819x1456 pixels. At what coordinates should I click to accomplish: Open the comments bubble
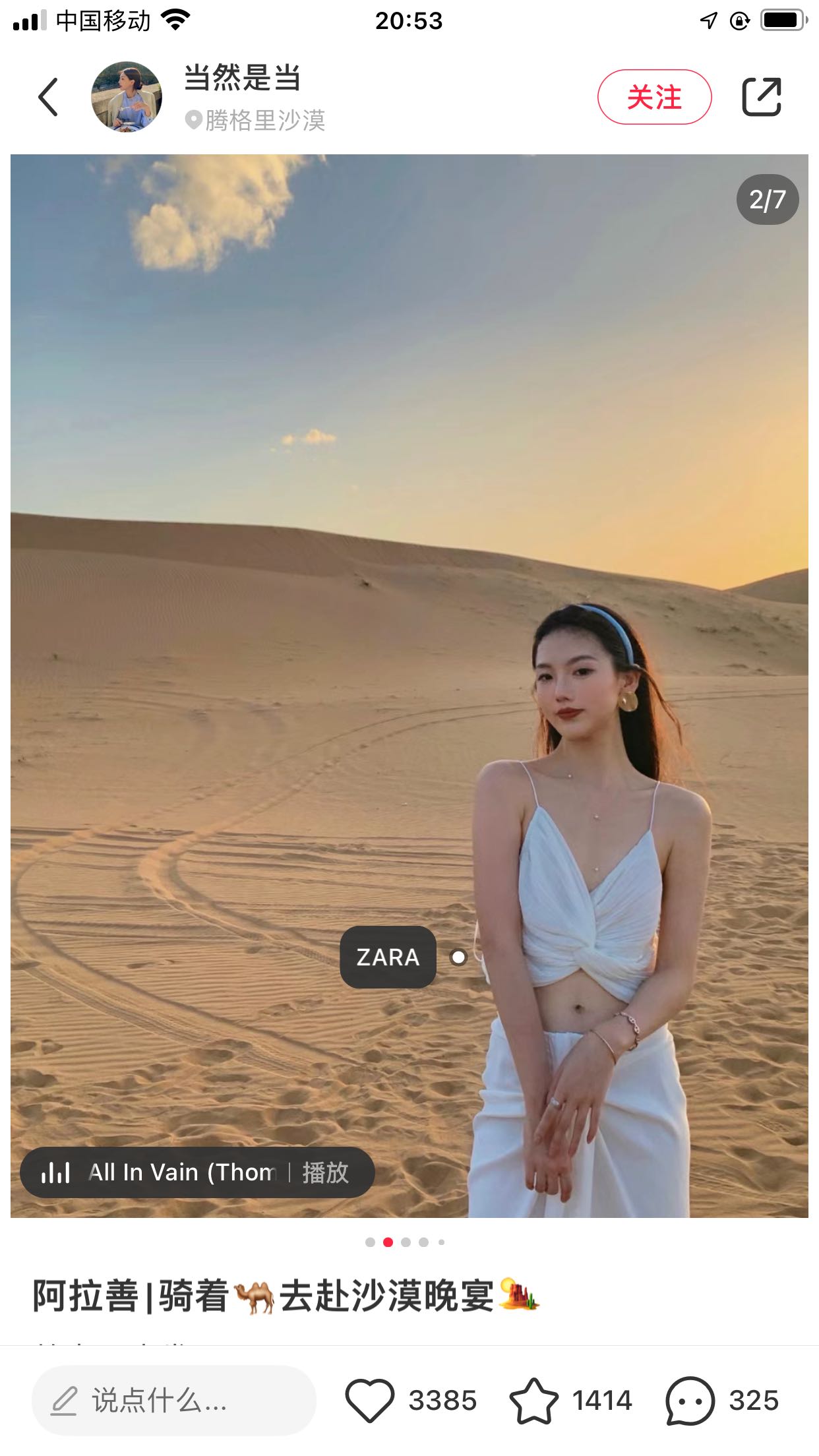coord(690,1400)
